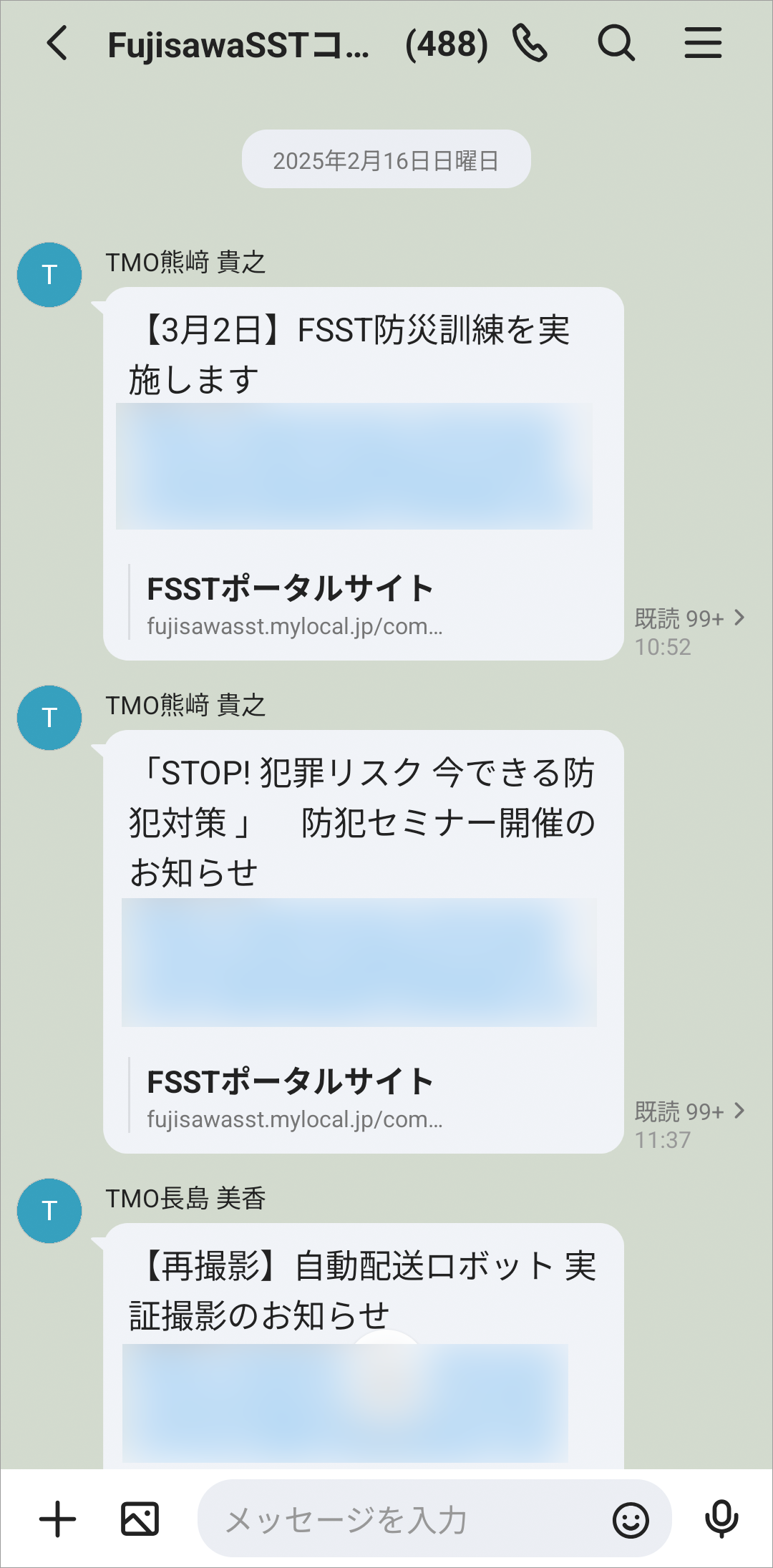Open the 防災訓練 message preview image
The height and width of the screenshot is (1568, 773).
point(354,467)
